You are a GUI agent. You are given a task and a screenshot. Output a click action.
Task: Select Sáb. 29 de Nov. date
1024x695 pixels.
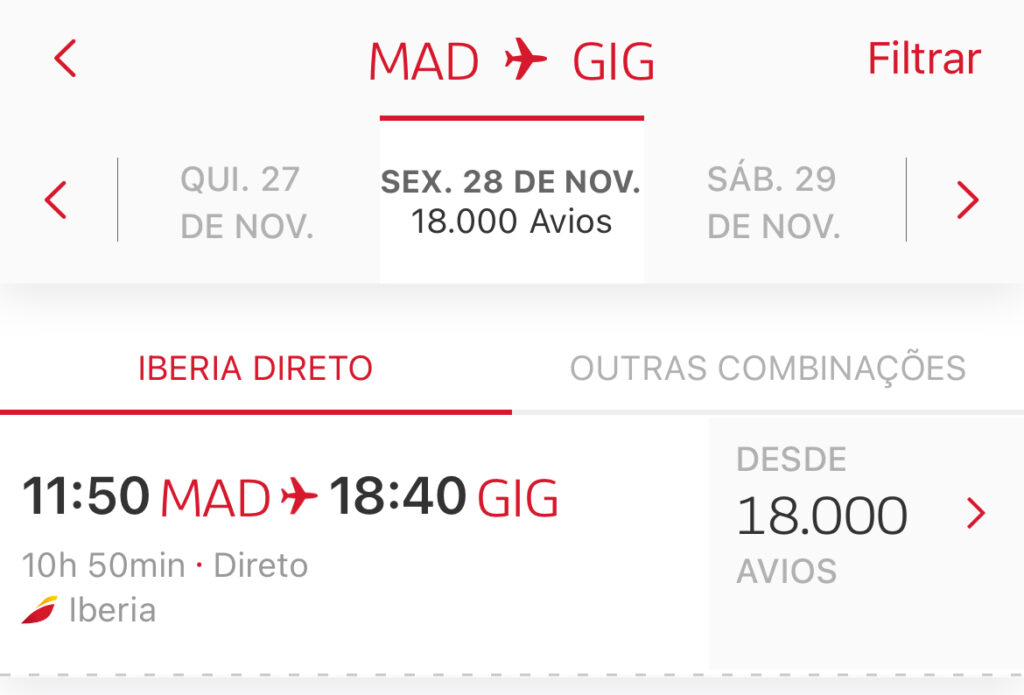[772, 203]
